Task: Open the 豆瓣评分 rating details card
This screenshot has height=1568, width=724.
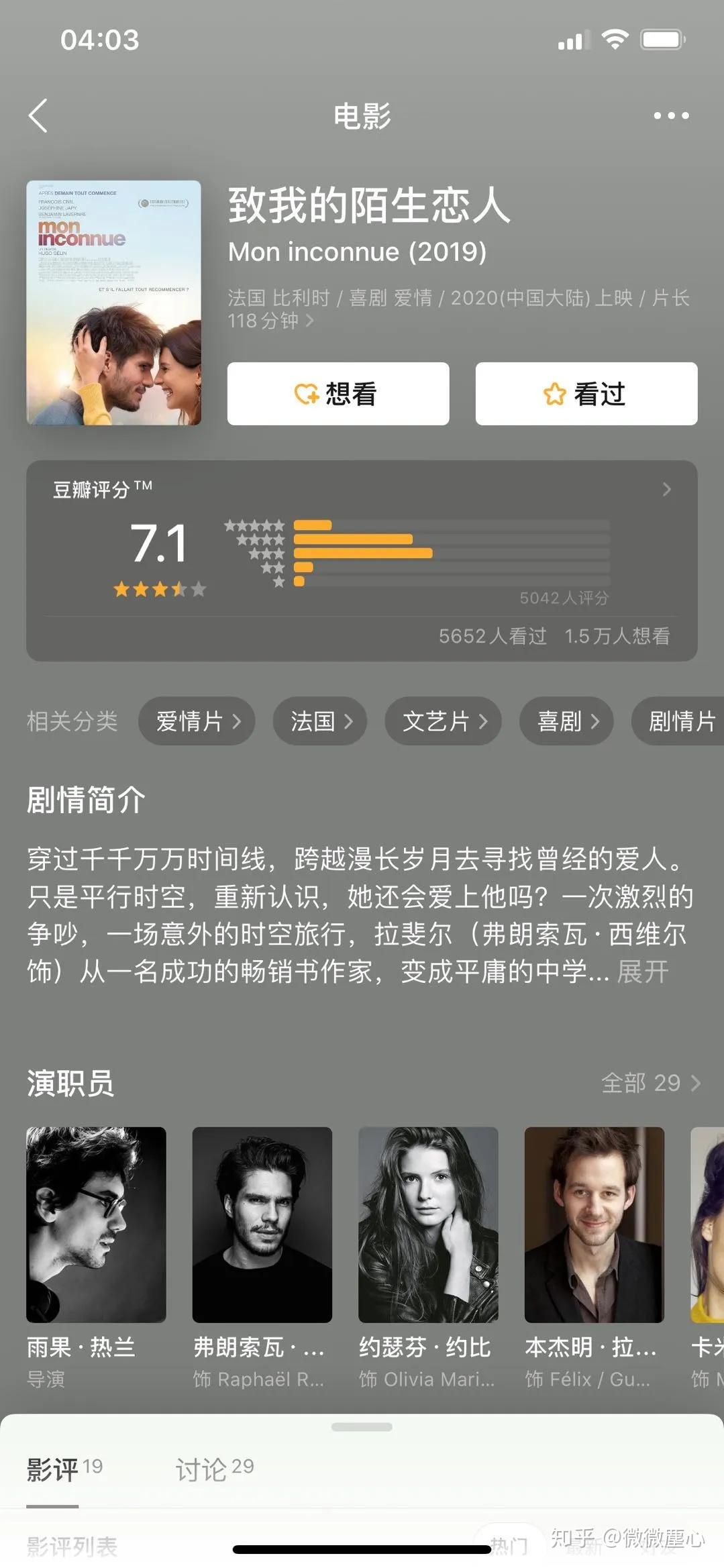Action: point(362,560)
